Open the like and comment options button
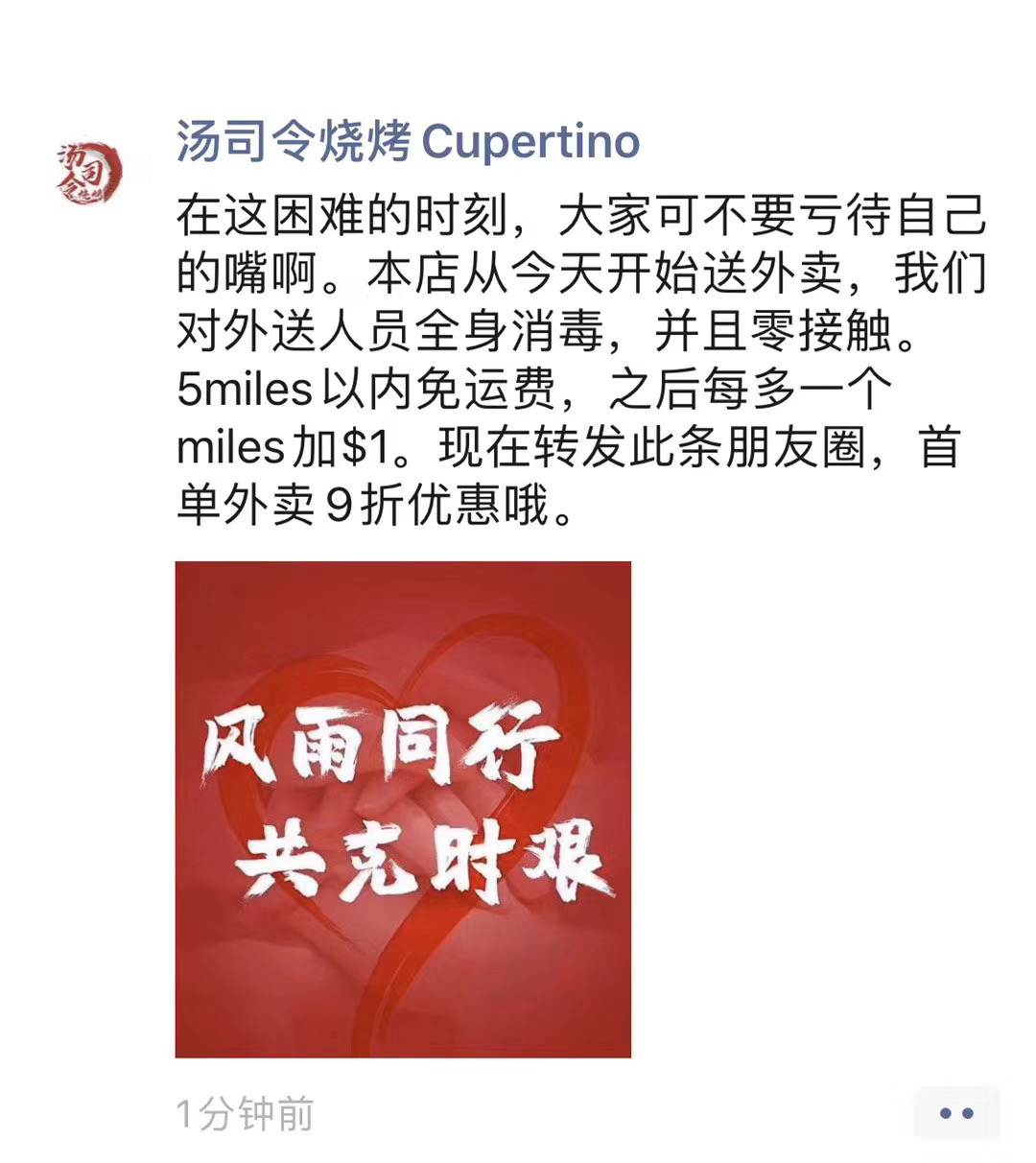1036x1163 pixels. [x=955, y=1113]
